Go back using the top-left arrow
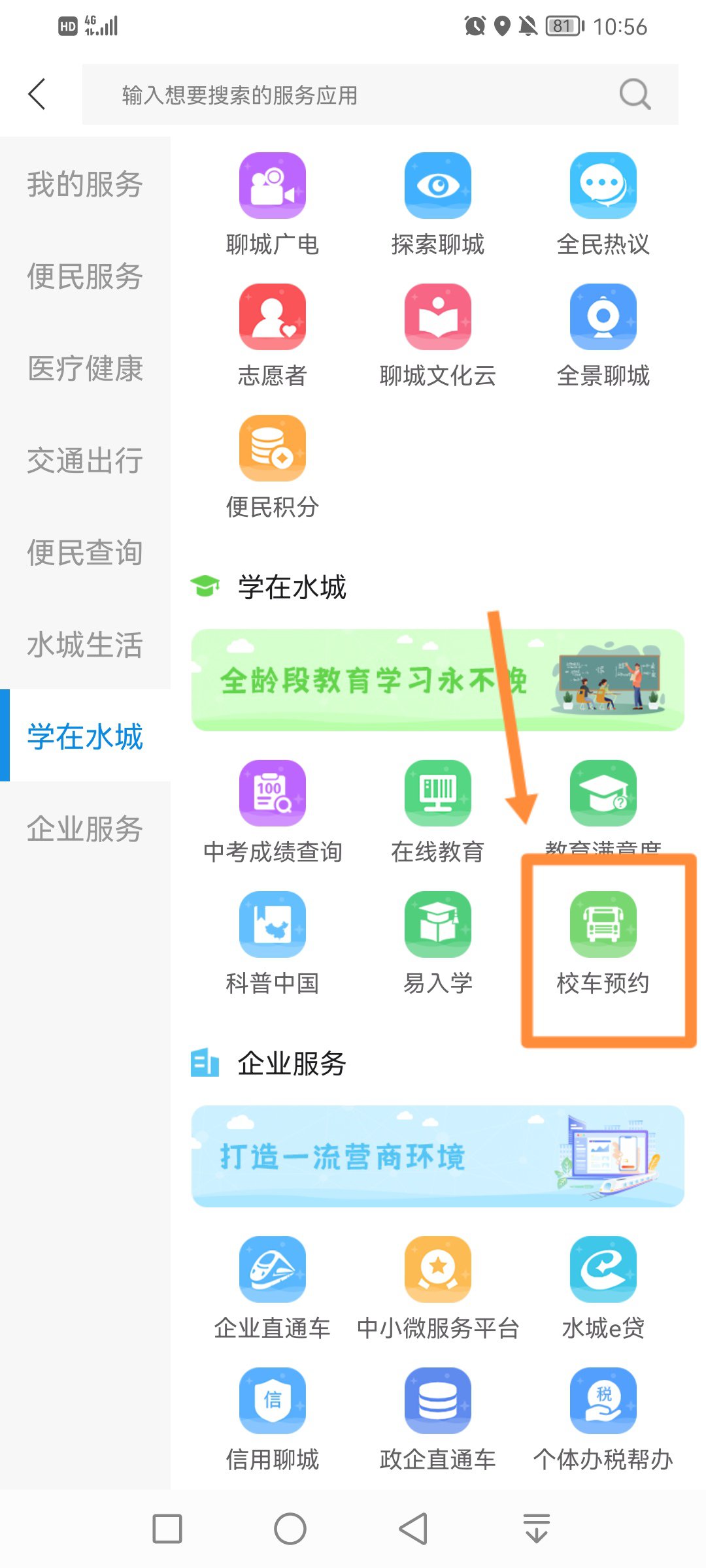 click(x=37, y=94)
